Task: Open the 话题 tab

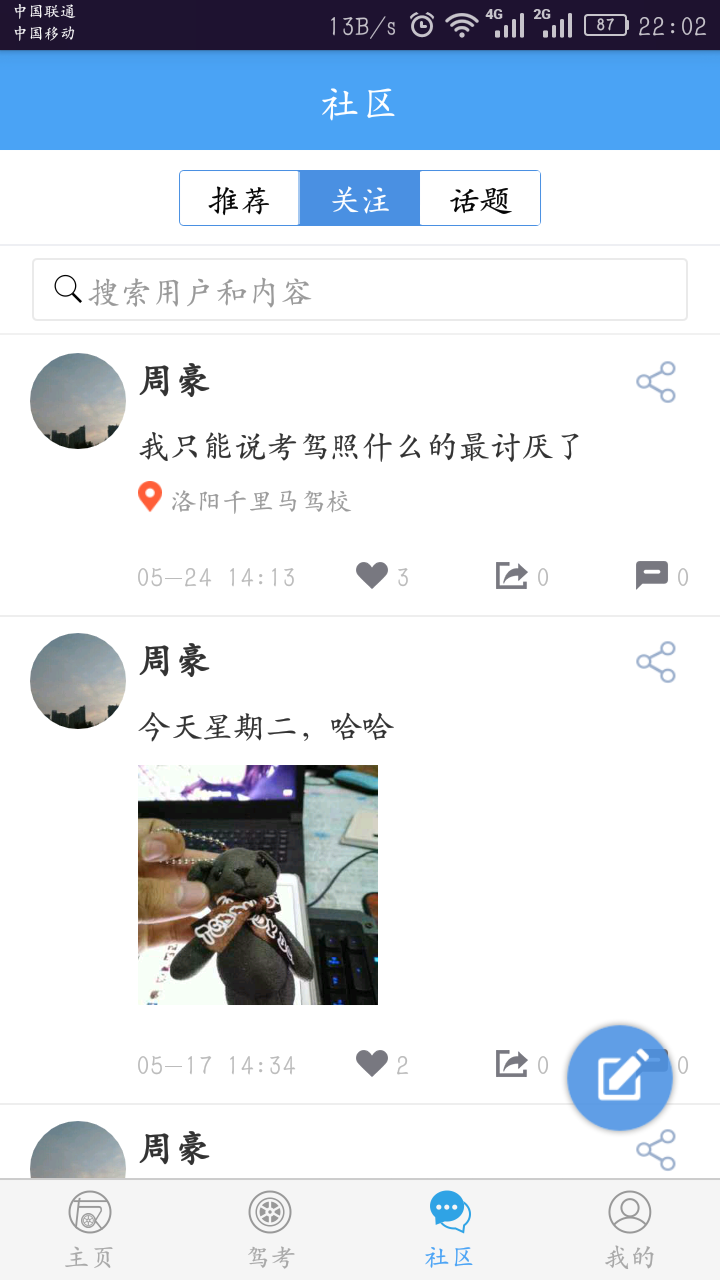Action: pyautogui.click(x=480, y=199)
